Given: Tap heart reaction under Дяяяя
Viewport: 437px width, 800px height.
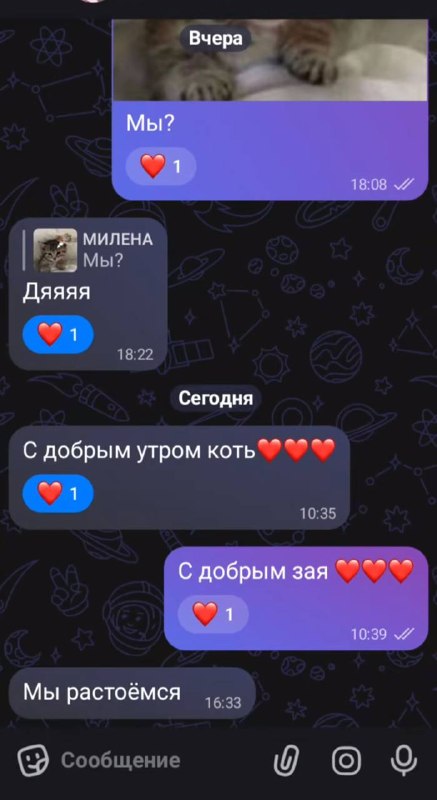Looking at the screenshot, I should (x=58, y=335).
